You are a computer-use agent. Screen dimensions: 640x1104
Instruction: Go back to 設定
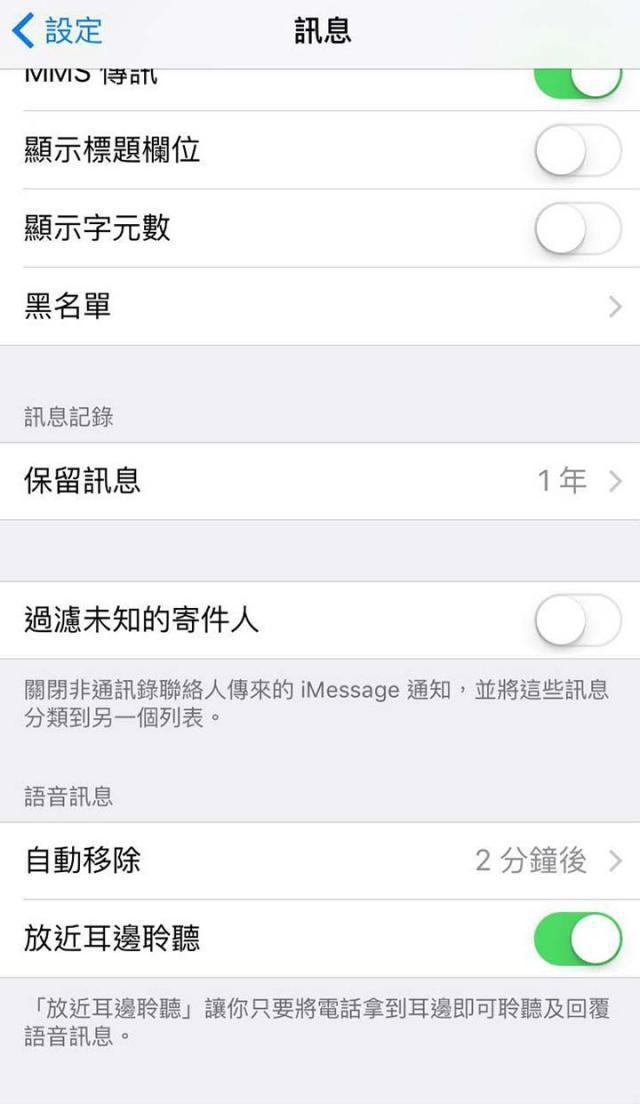(x=58, y=31)
